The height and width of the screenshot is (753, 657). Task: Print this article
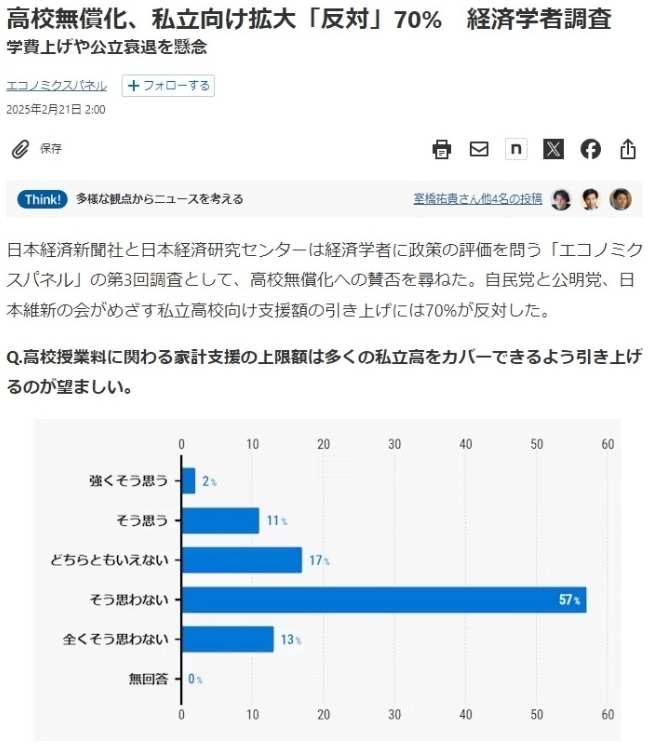pyautogui.click(x=442, y=149)
